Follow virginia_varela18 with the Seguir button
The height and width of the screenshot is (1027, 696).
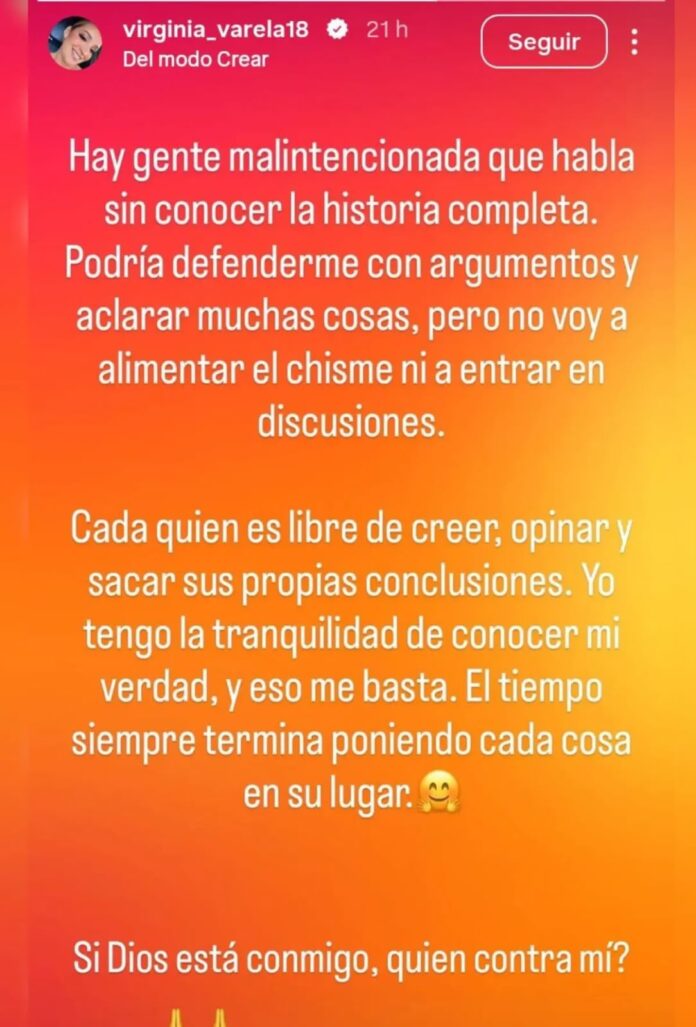[x=544, y=43]
